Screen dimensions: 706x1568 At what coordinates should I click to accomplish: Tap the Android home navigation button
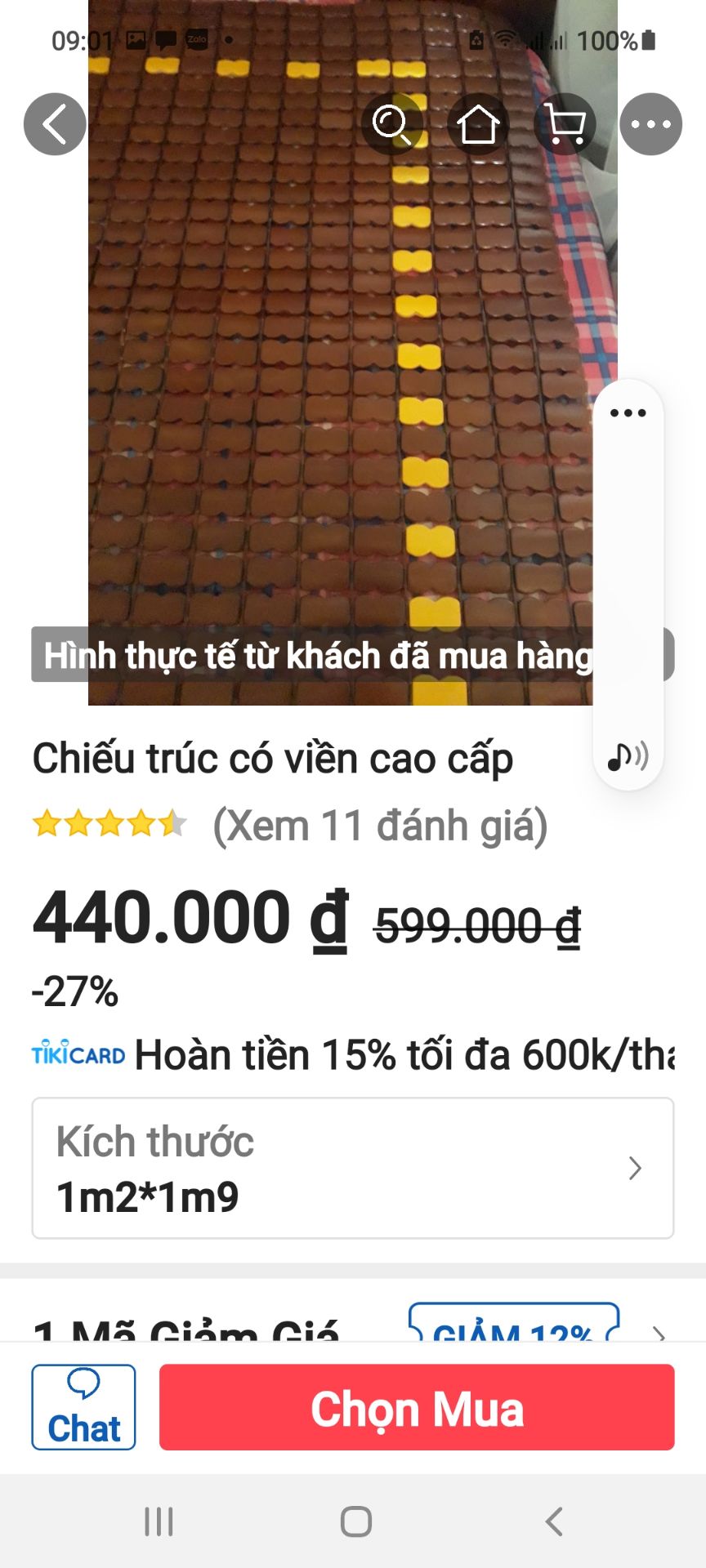(x=353, y=1519)
